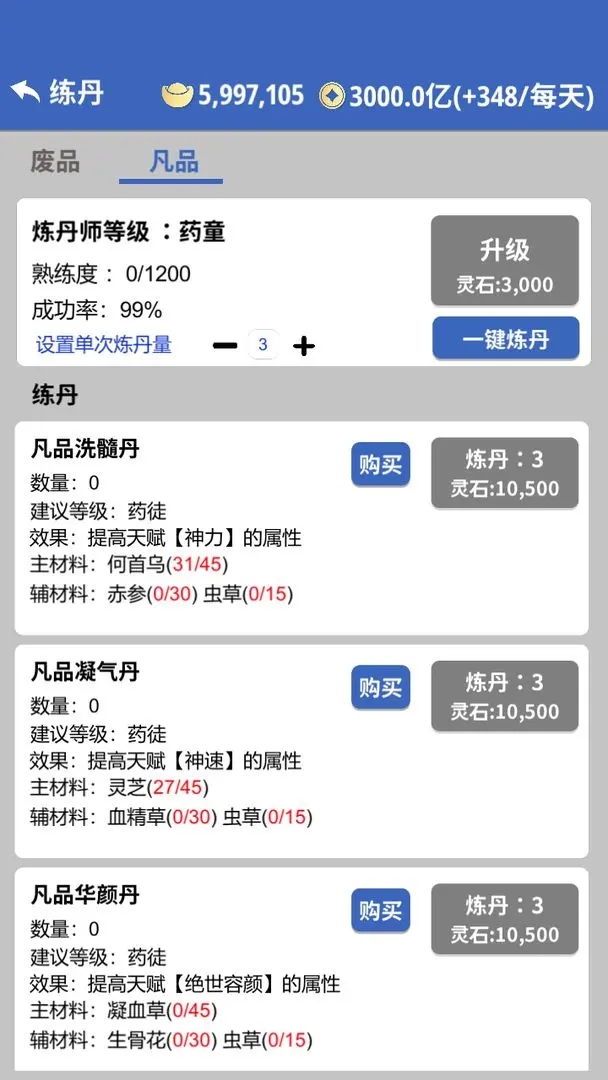Viewport: 608px width, 1080px height.
Task: Go back using the arrow beside 炼丹
Action: coord(26,94)
